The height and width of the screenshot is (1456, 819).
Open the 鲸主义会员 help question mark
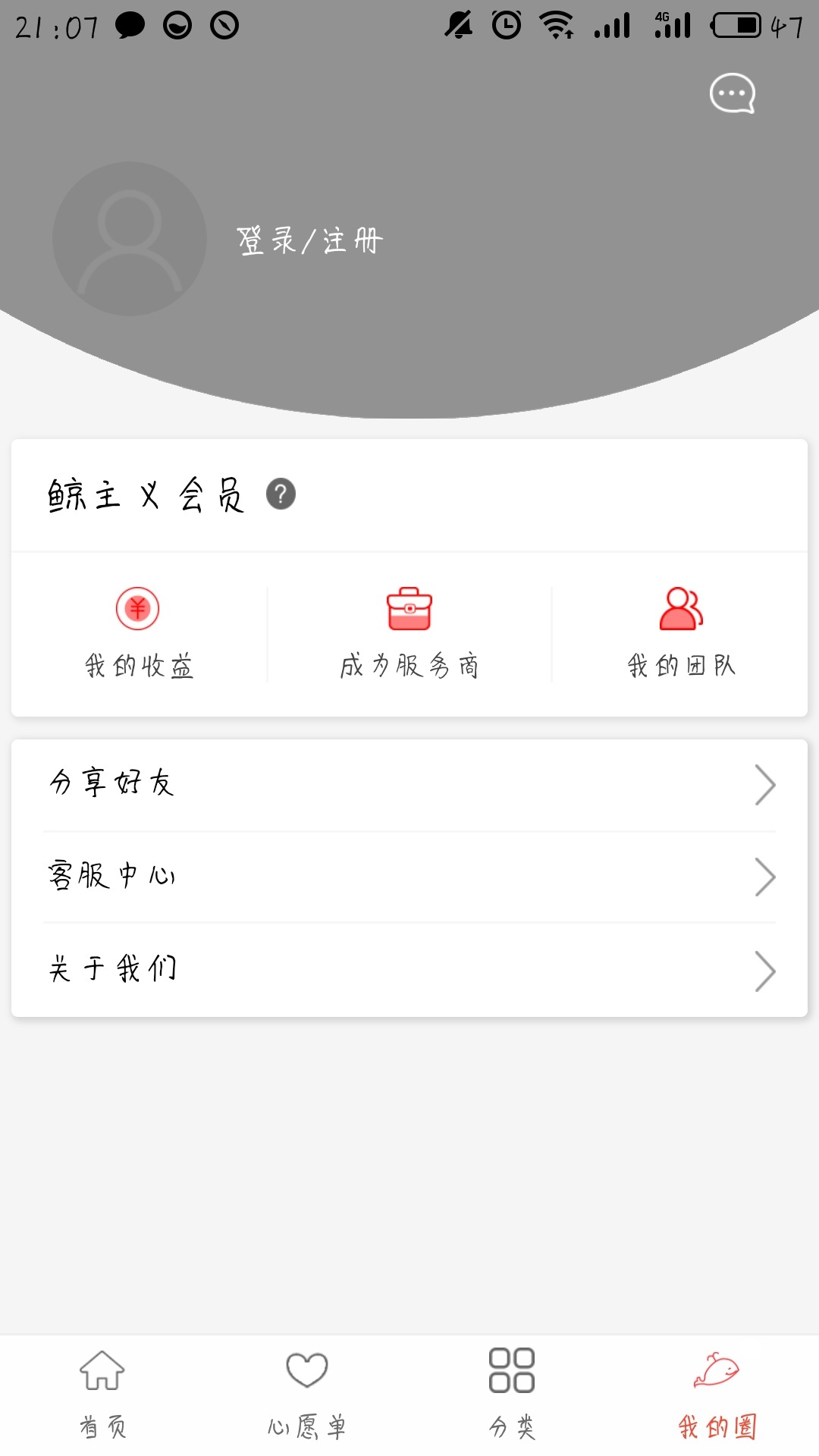coord(281,494)
